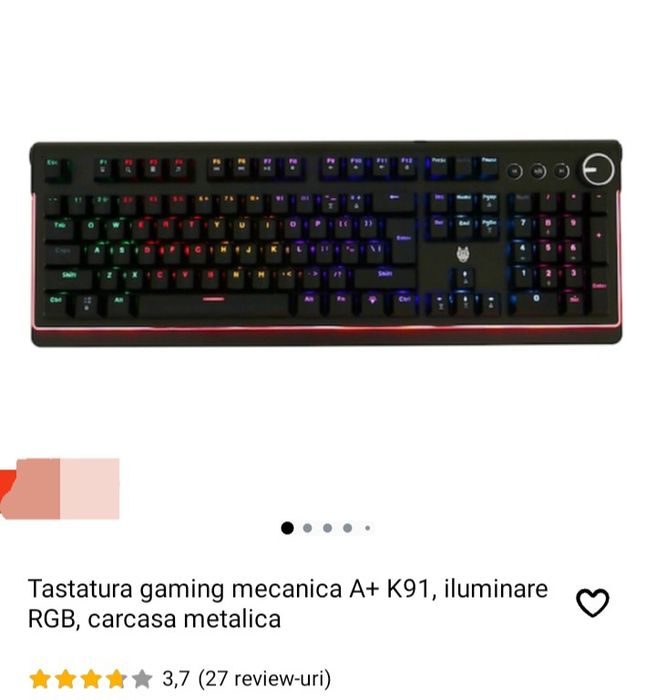656x700 pixels.
Task: Jump to the second image indicator dot
Action: [x=307, y=528]
